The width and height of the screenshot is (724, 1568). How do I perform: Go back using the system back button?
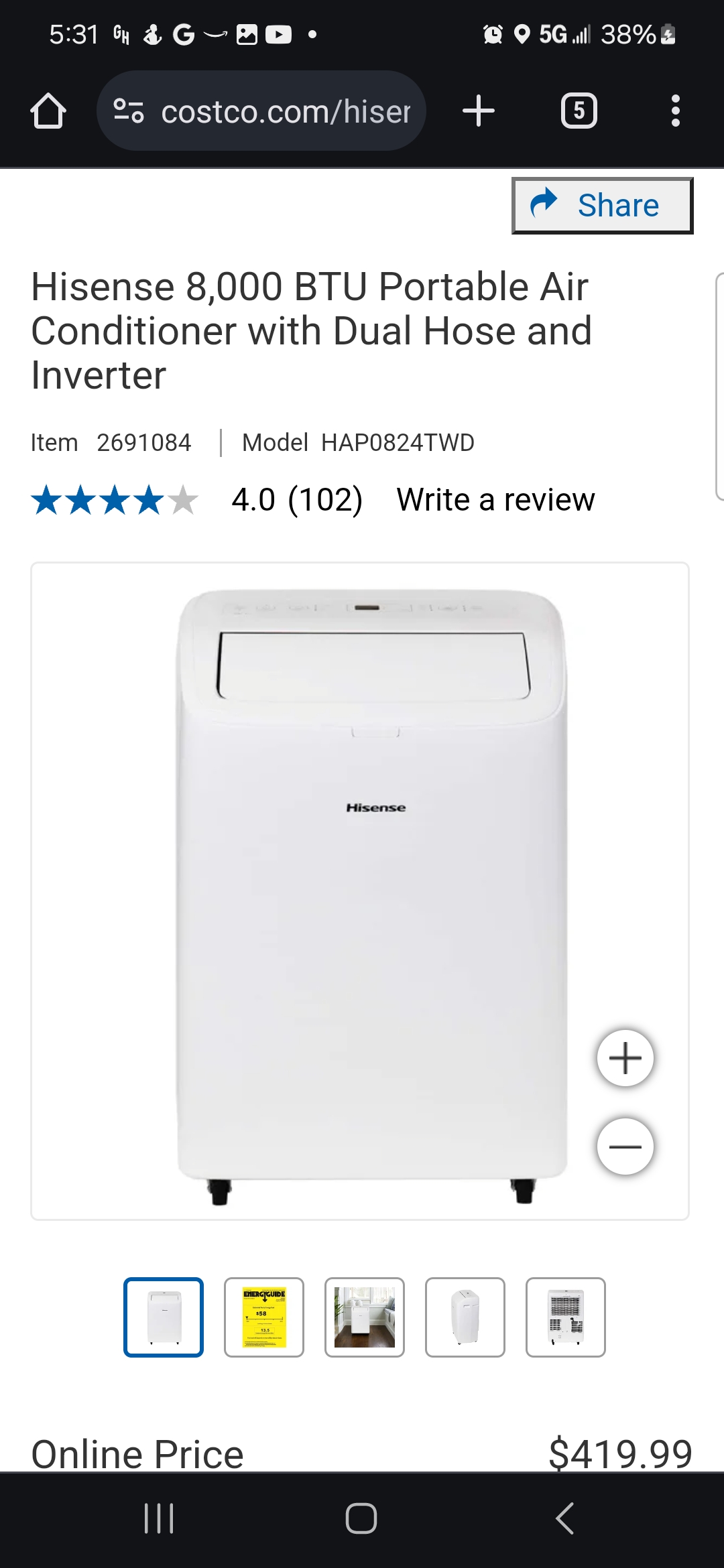pyautogui.click(x=564, y=1518)
